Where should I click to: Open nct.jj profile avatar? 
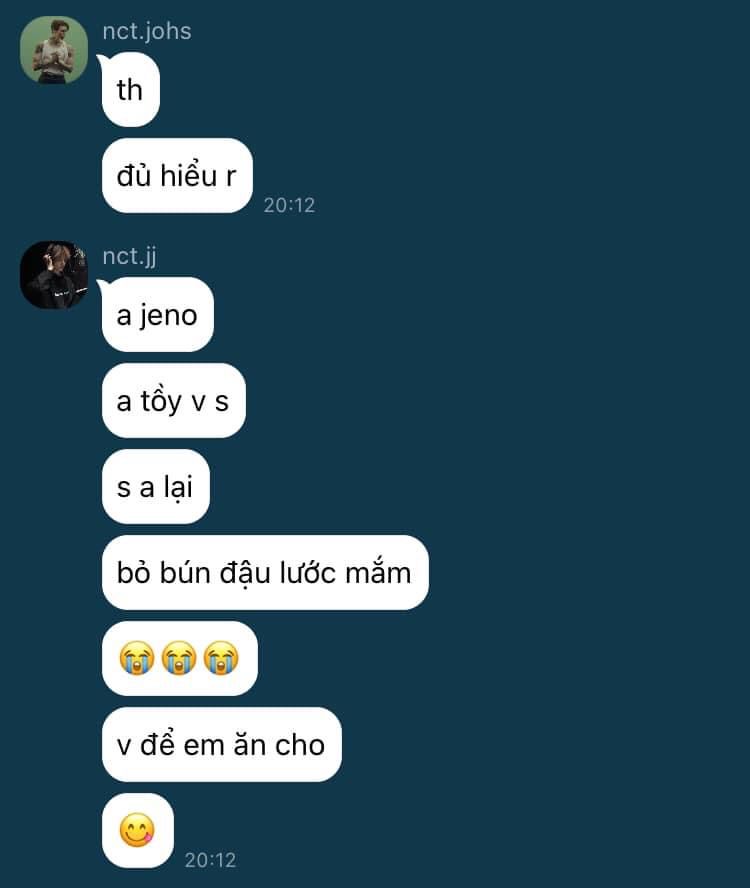tap(54, 275)
